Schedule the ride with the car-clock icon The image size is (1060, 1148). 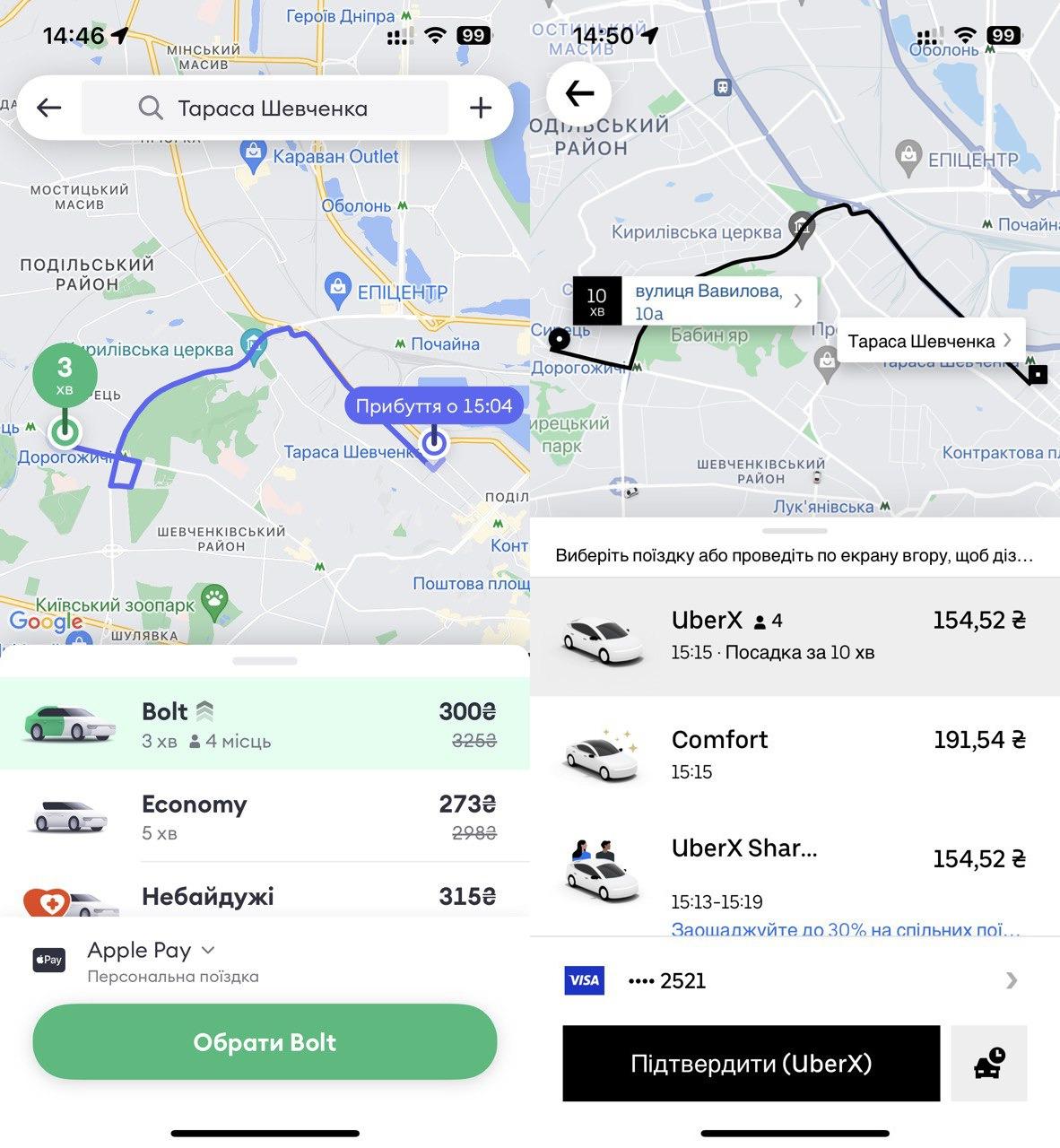989,1064
